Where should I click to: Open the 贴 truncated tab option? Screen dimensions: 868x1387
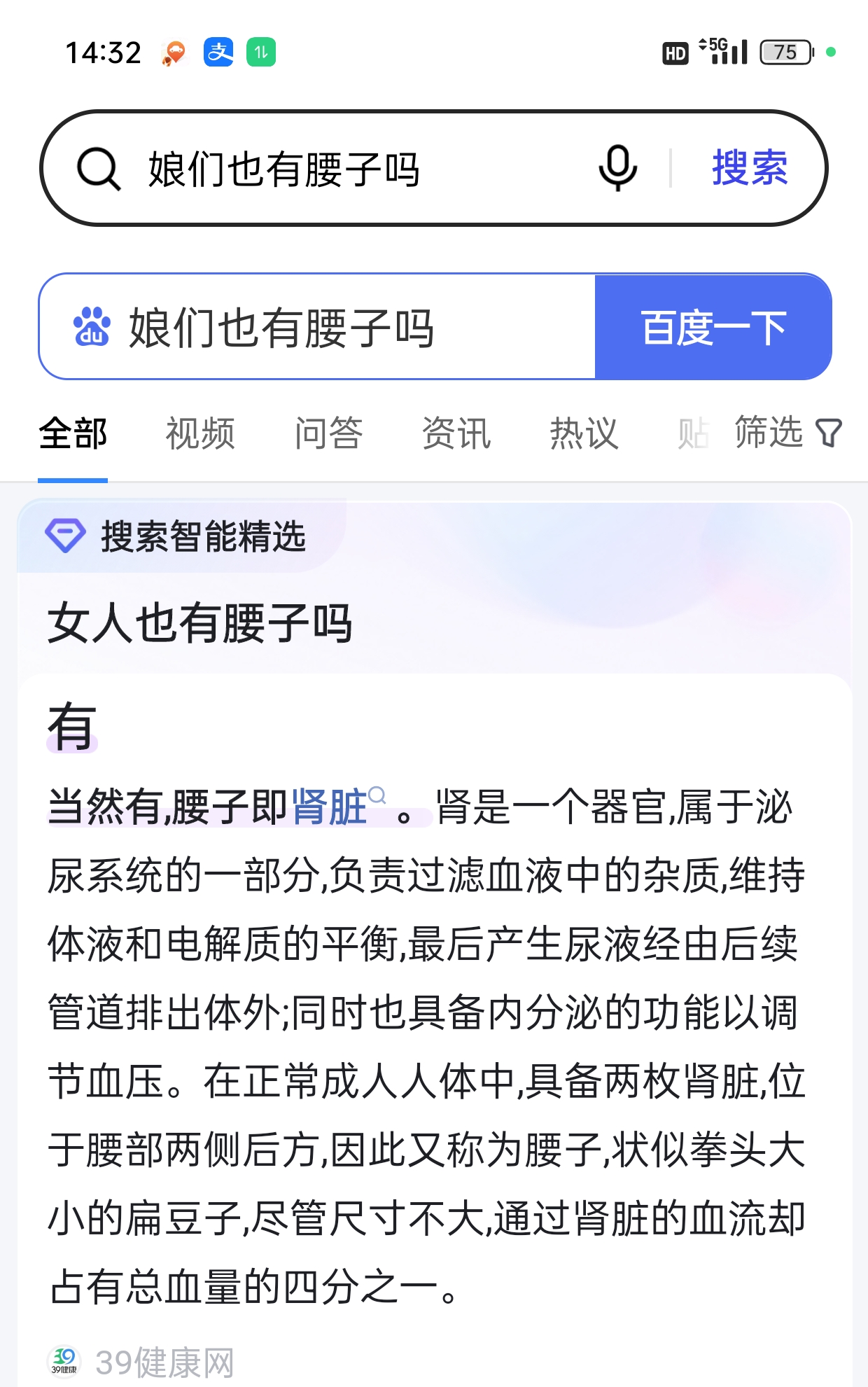pos(694,434)
